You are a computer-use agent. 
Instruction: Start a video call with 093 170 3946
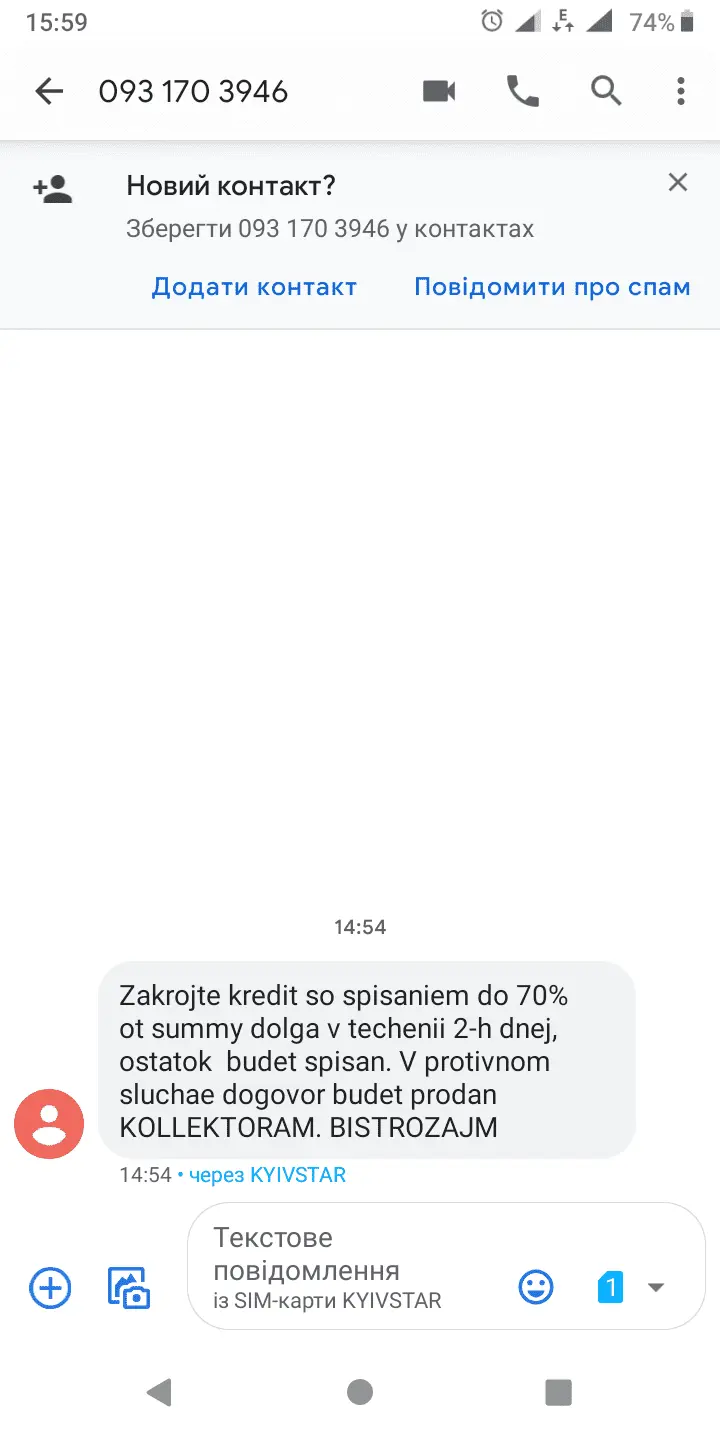click(439, 92)
